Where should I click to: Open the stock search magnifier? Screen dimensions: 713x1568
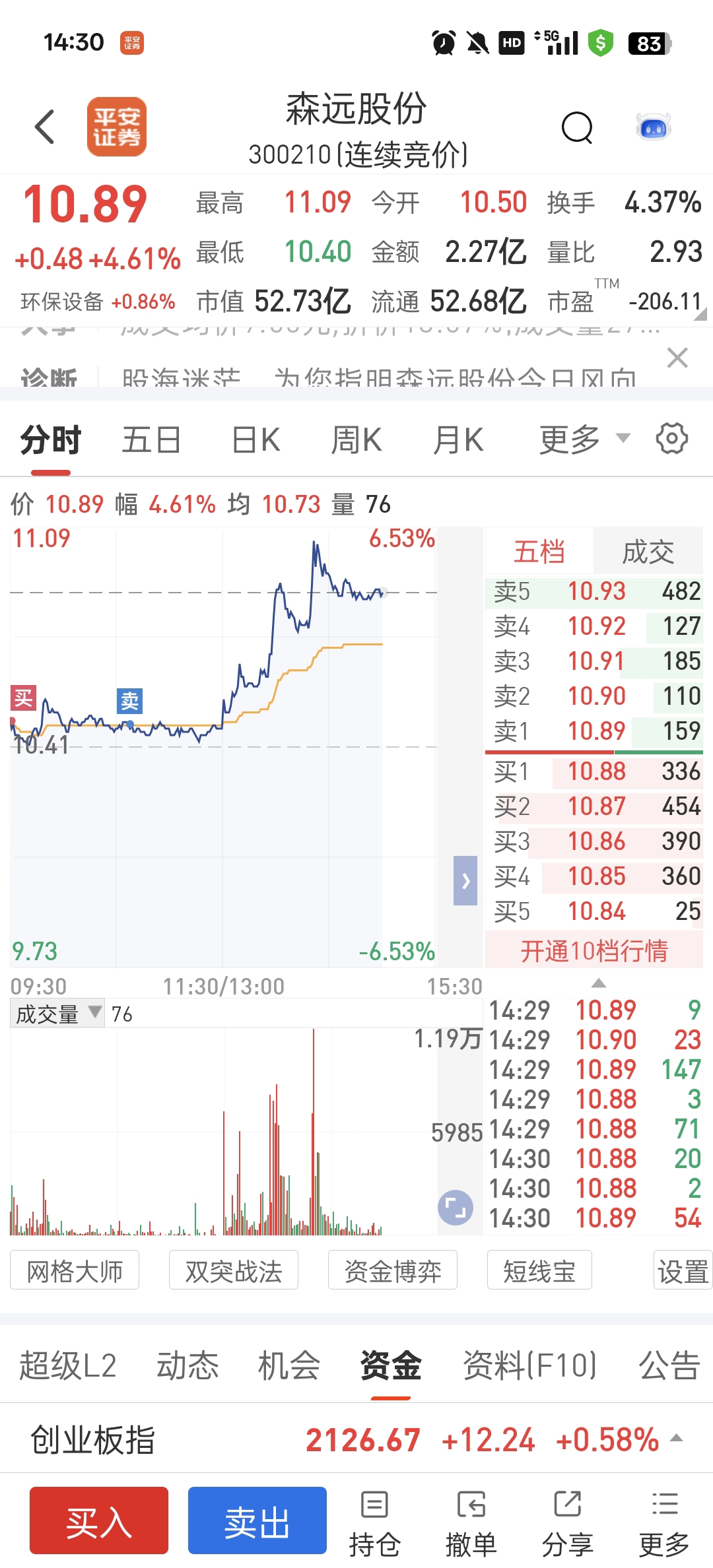(x=577, y=127)
